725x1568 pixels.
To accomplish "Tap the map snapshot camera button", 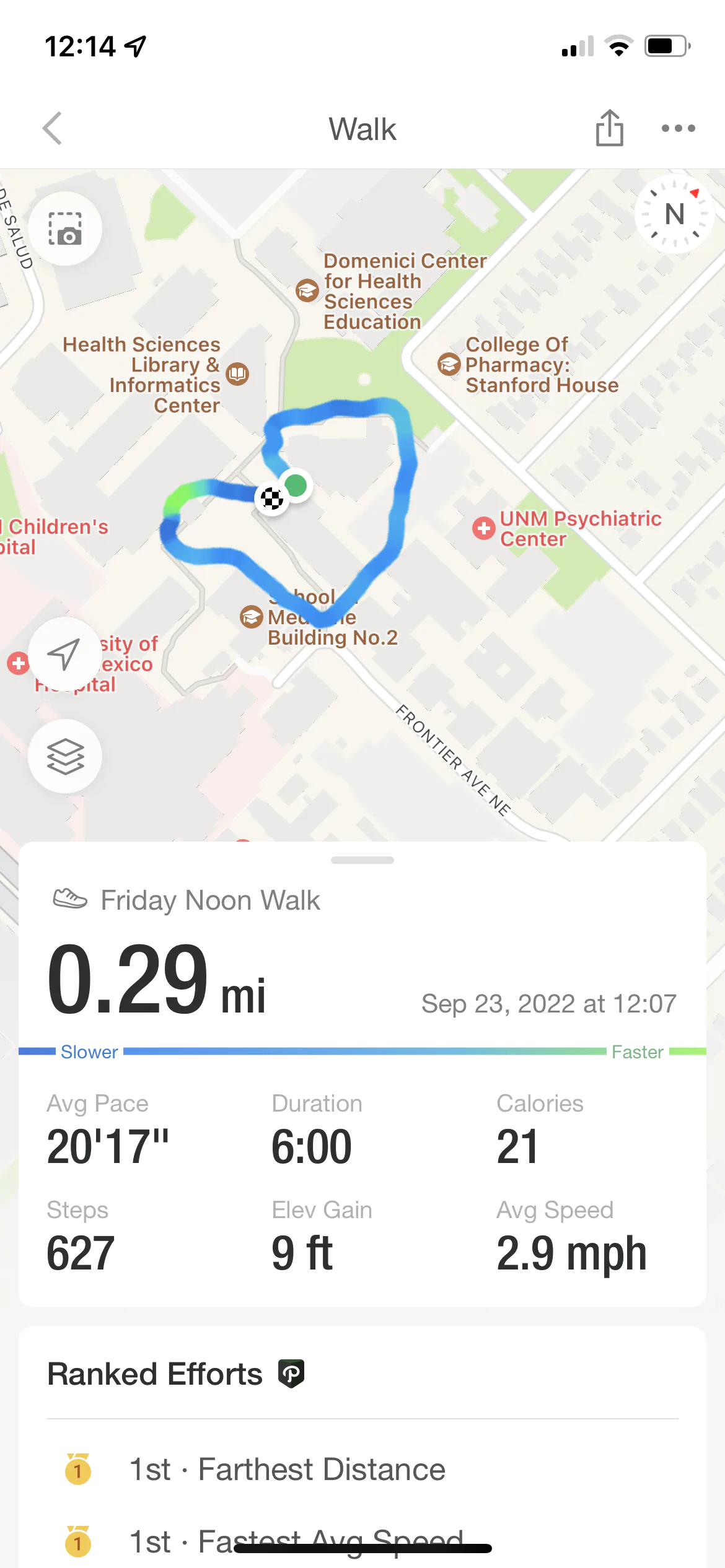I will pos(65,229).
